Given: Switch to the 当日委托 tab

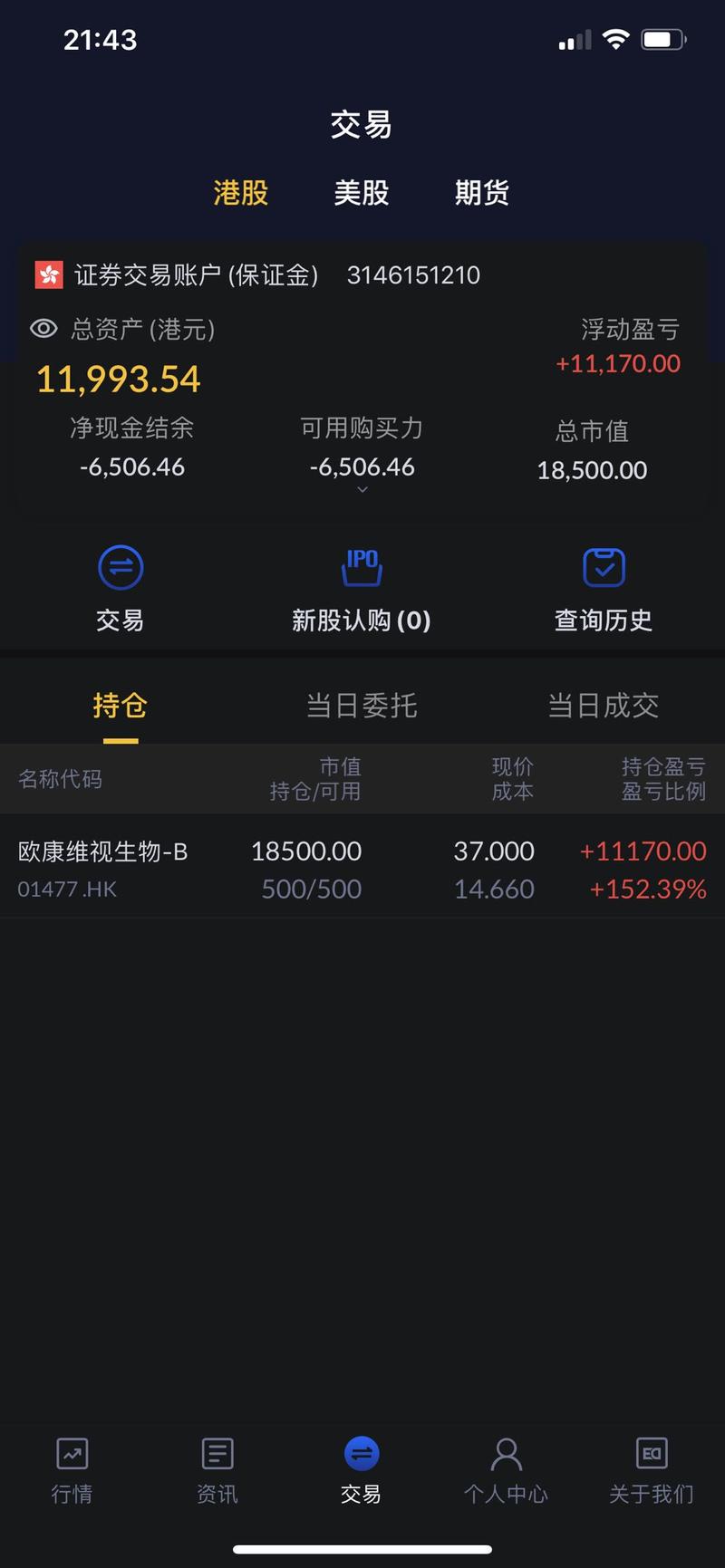Looking at the screenshot, I should point(361,706).
